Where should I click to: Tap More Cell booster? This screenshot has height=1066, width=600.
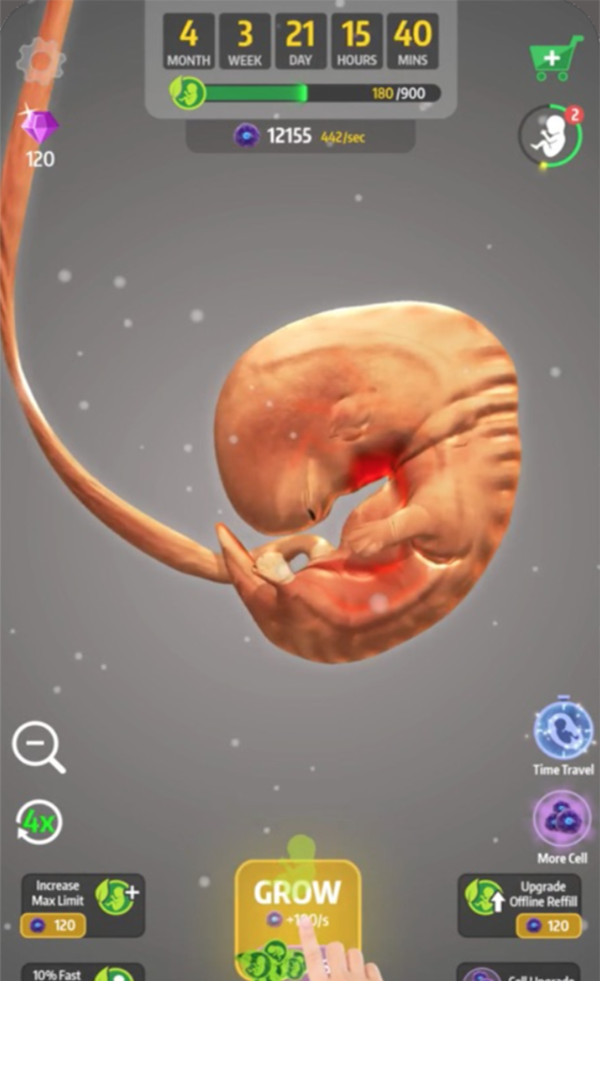tap(561, 821)
